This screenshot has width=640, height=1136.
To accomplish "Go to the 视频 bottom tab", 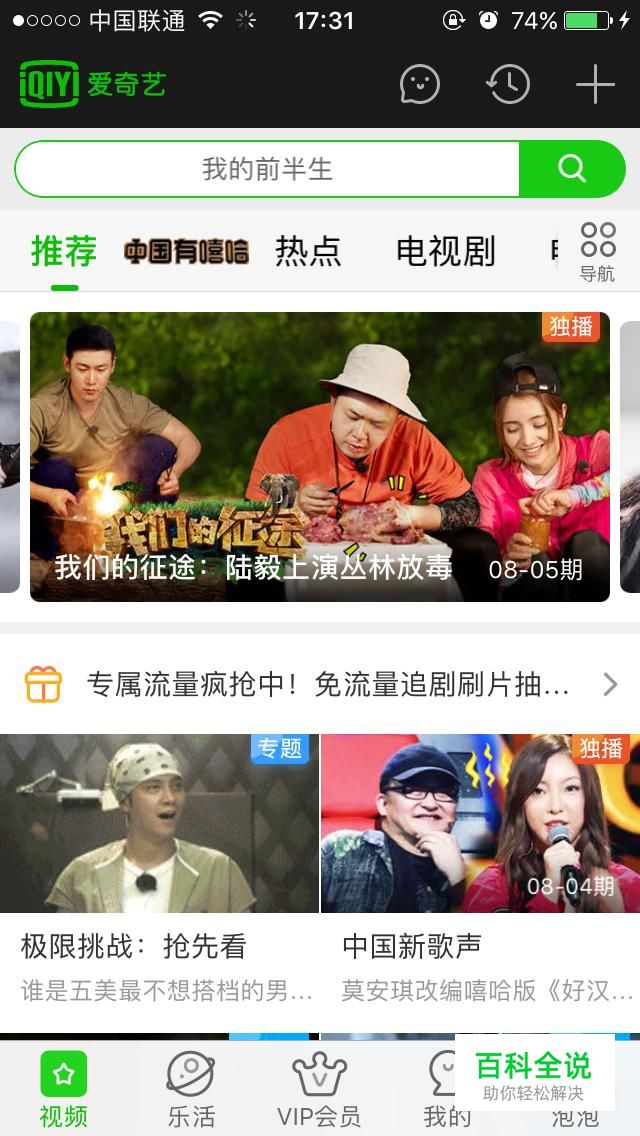I will click(x=63, y=1090).
